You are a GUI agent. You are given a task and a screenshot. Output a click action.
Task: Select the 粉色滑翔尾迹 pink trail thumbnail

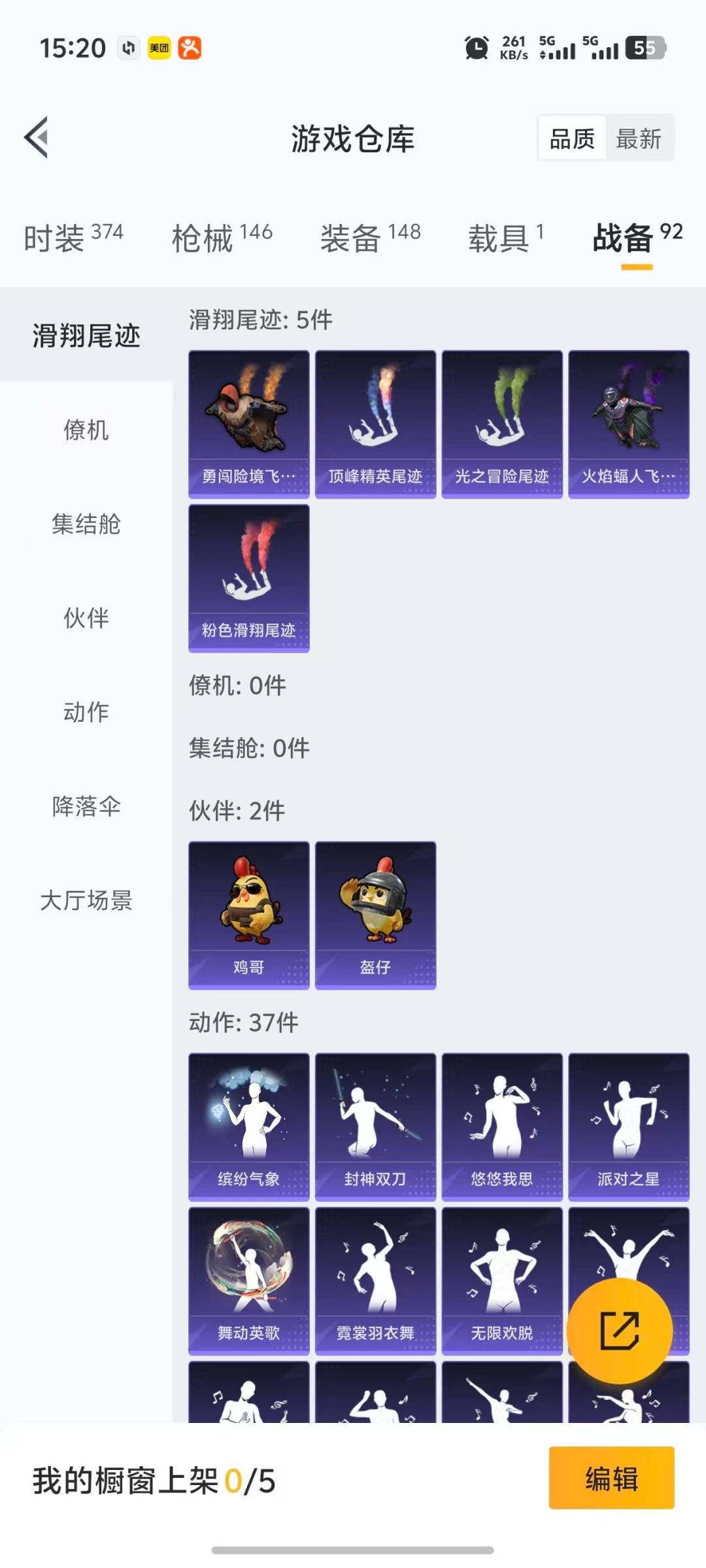pyautogui.click(x=249, y=578)
